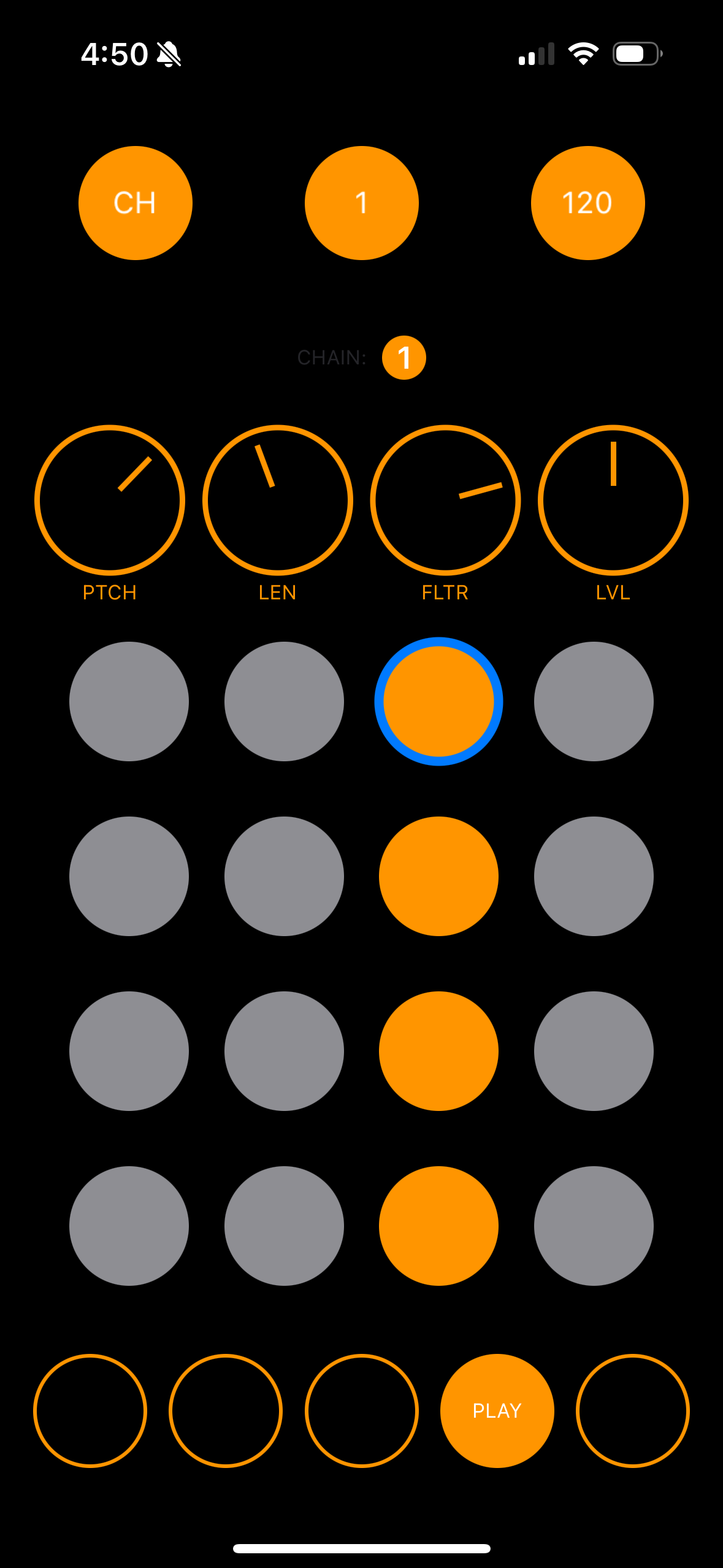Toggle the orange step in the third row

[x=438, y=1050]
